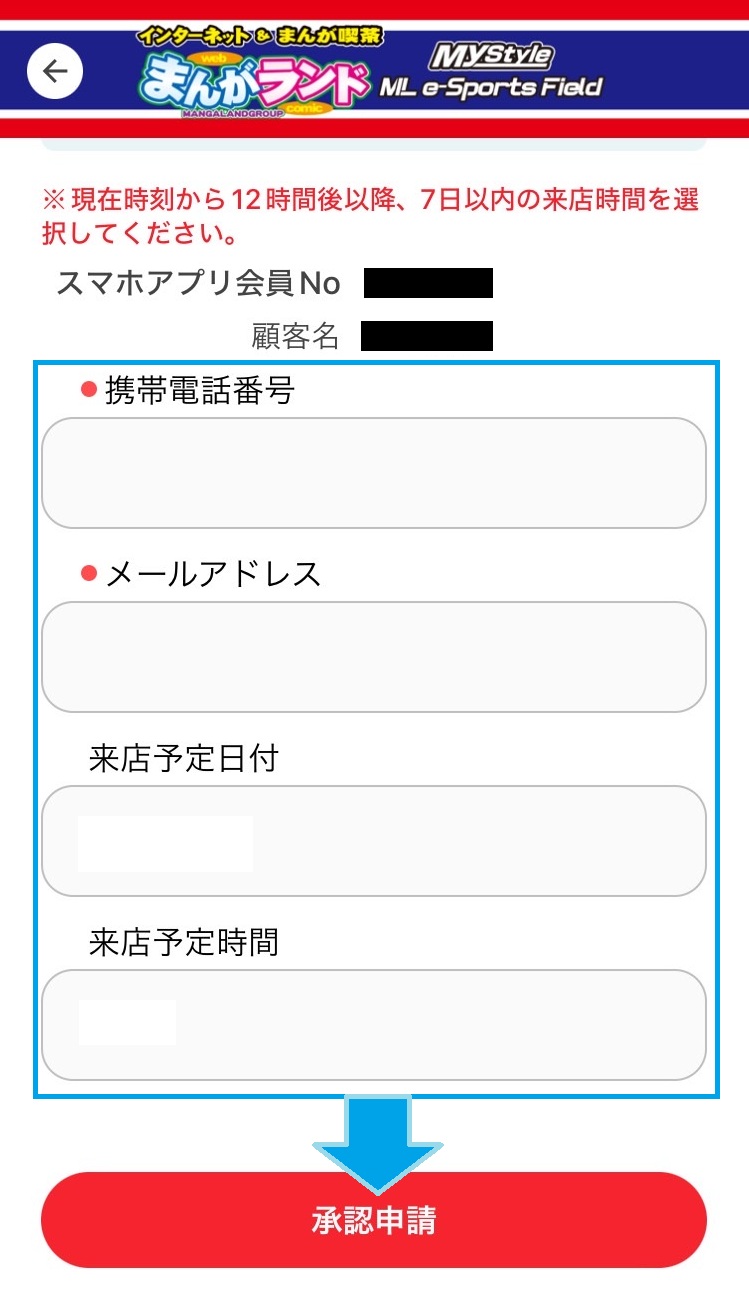Select the 来店予定時間 time field
Viewport: 749px width, 1291px height.
[x=373, y=1025]
